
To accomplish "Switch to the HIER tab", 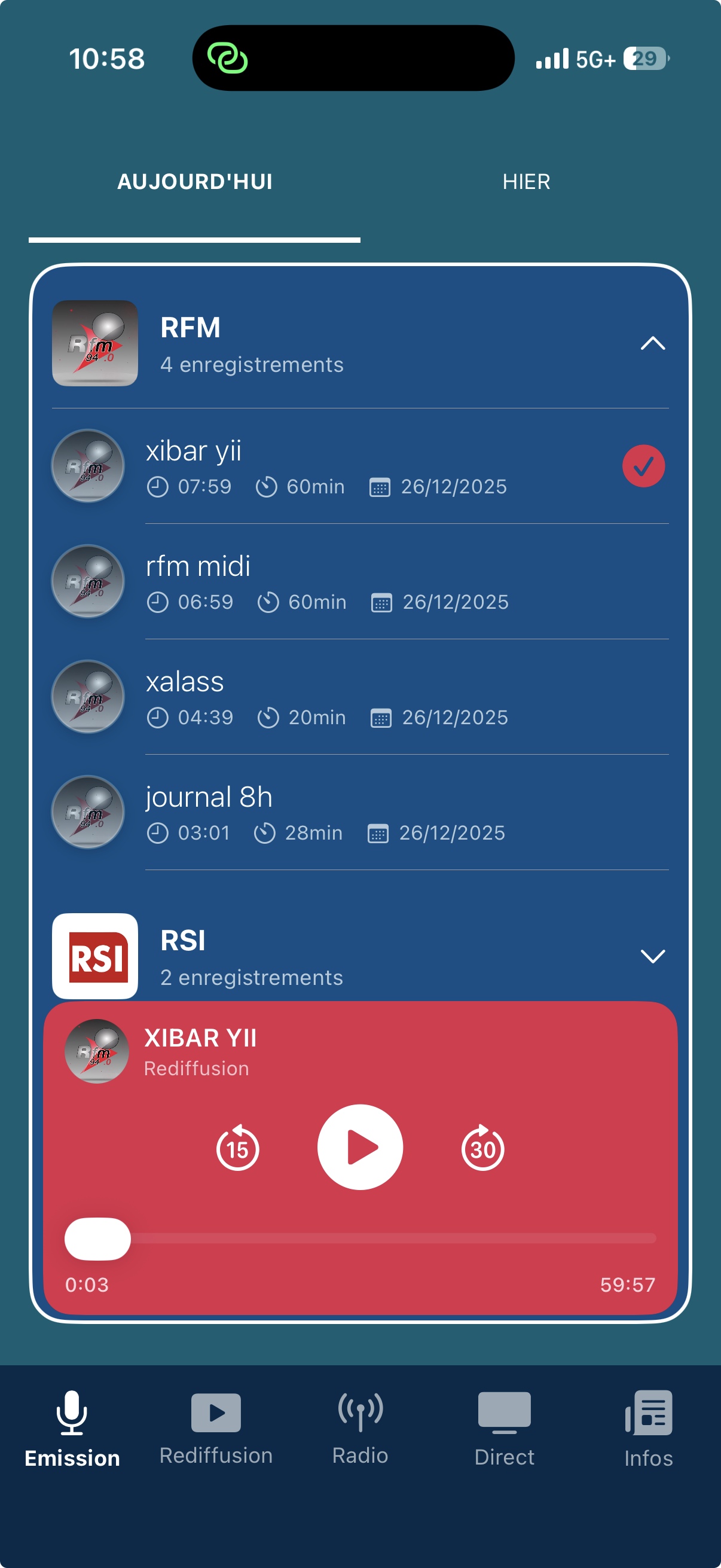I will click(526, 182).
